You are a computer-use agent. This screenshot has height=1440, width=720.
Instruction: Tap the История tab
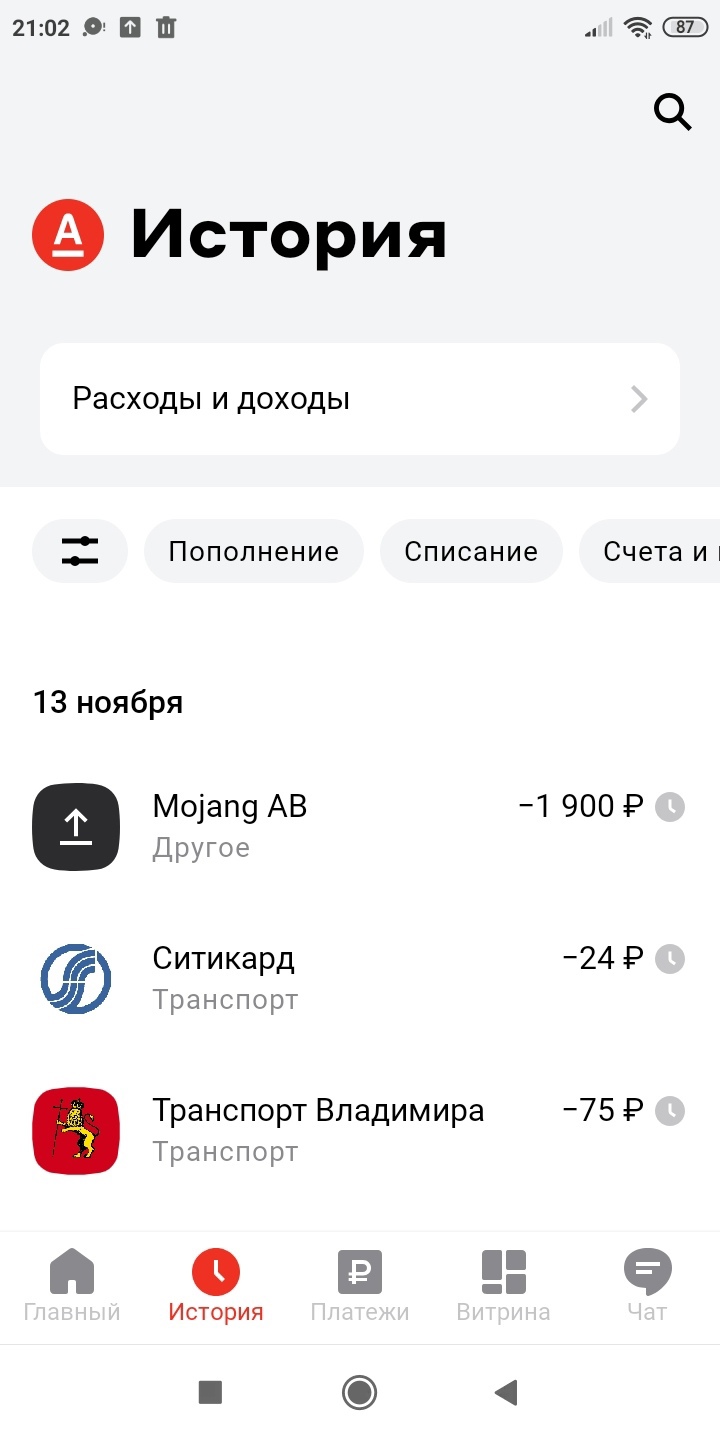pos(216,1286)
